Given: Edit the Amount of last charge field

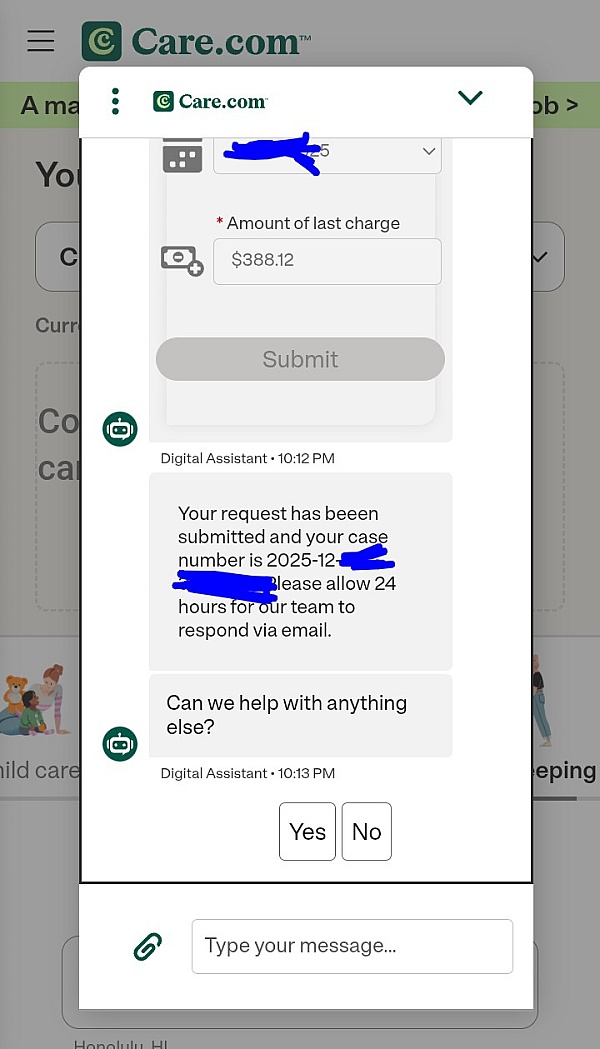Looking at the screenshot, I should 327,261.
